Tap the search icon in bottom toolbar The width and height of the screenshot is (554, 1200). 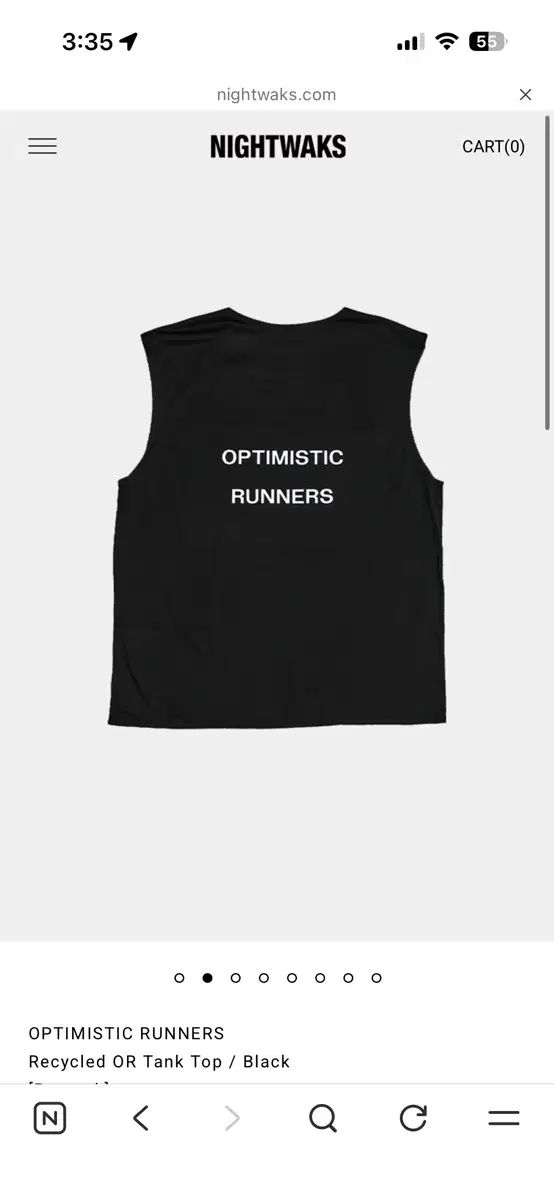coord(322,1118)
